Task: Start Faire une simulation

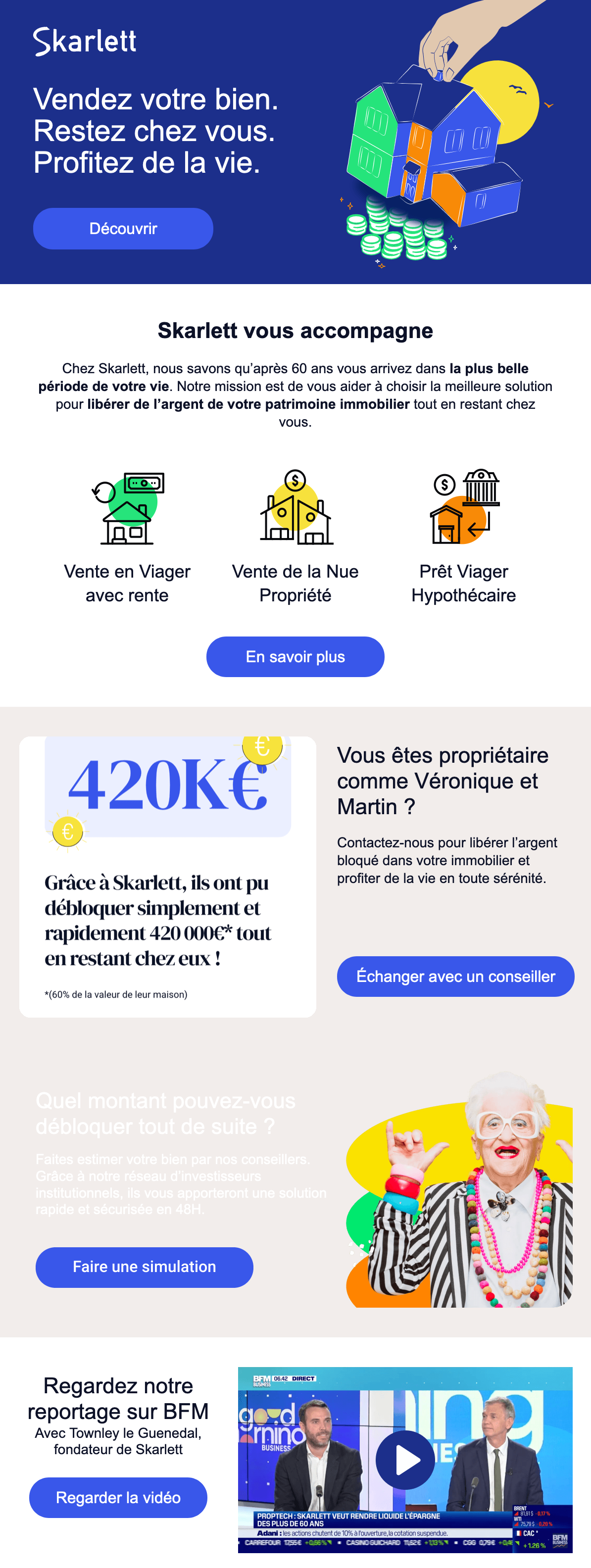Action: tap(144, 1267)
